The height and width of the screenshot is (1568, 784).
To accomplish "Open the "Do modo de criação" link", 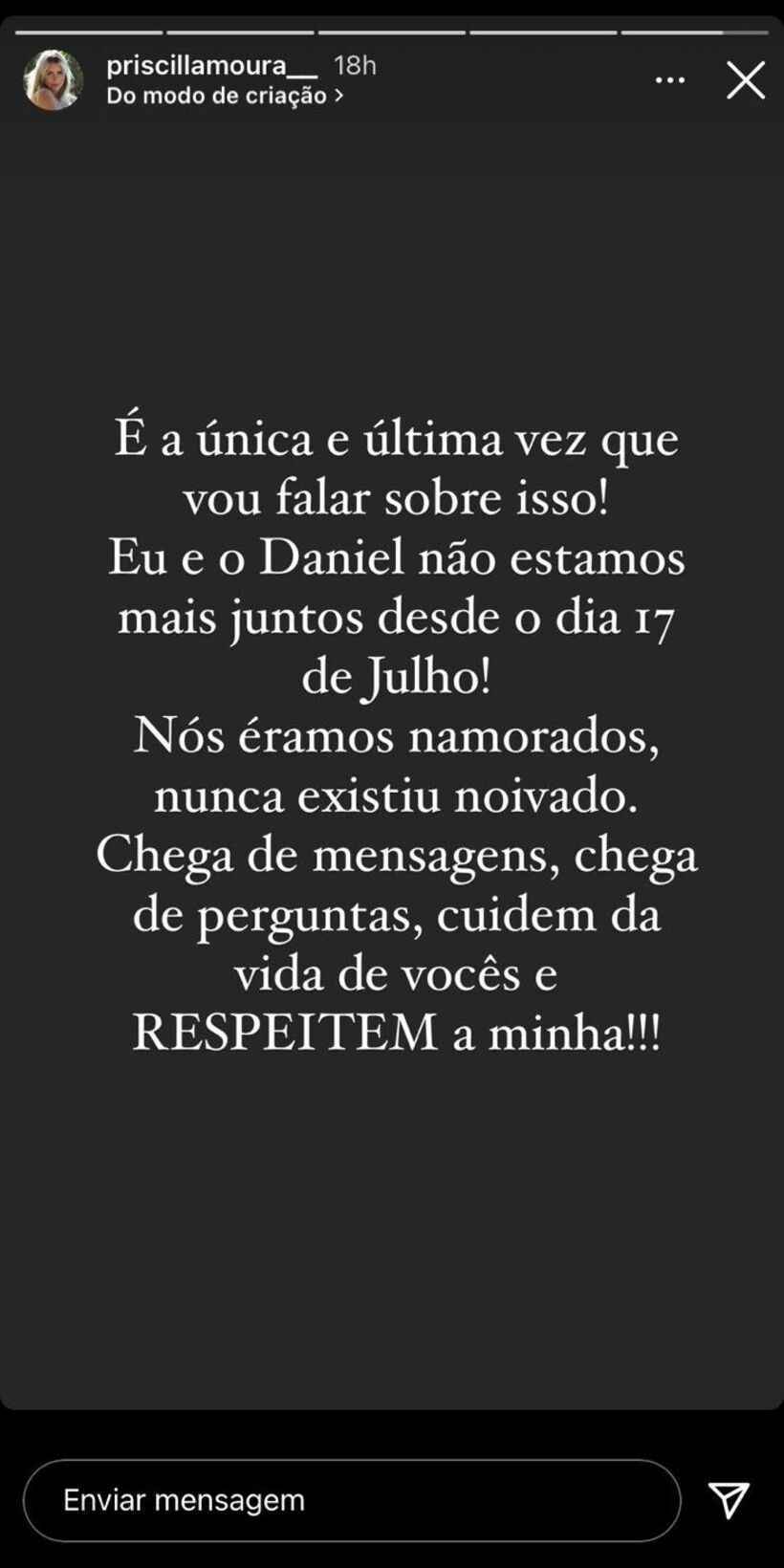I will 225,96.
